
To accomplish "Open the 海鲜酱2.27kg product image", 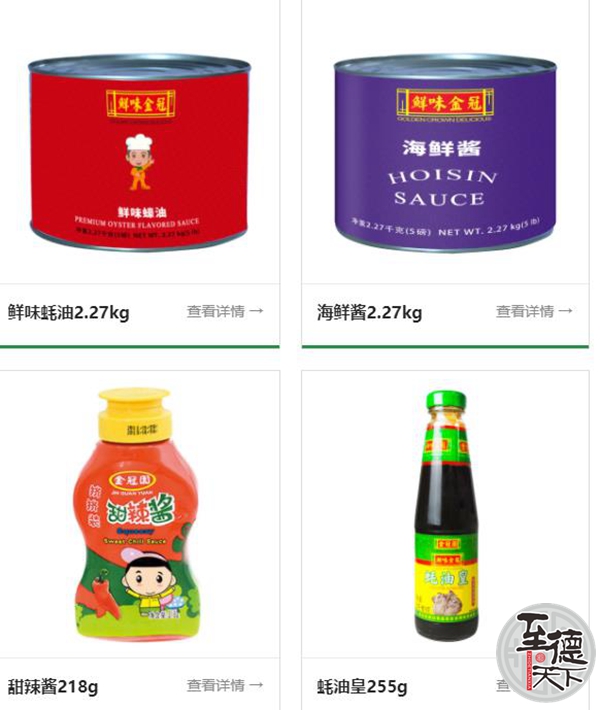I will point(445,150).
